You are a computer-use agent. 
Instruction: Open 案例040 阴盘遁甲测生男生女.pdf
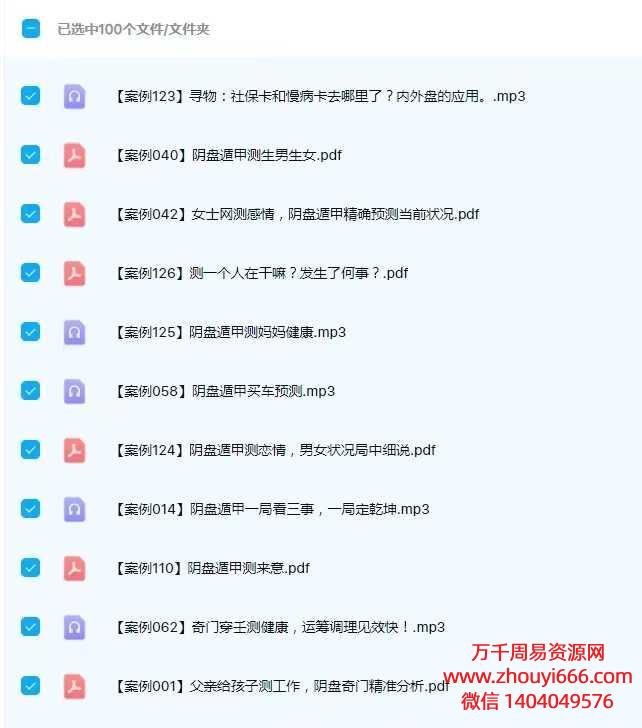(265, 155)
